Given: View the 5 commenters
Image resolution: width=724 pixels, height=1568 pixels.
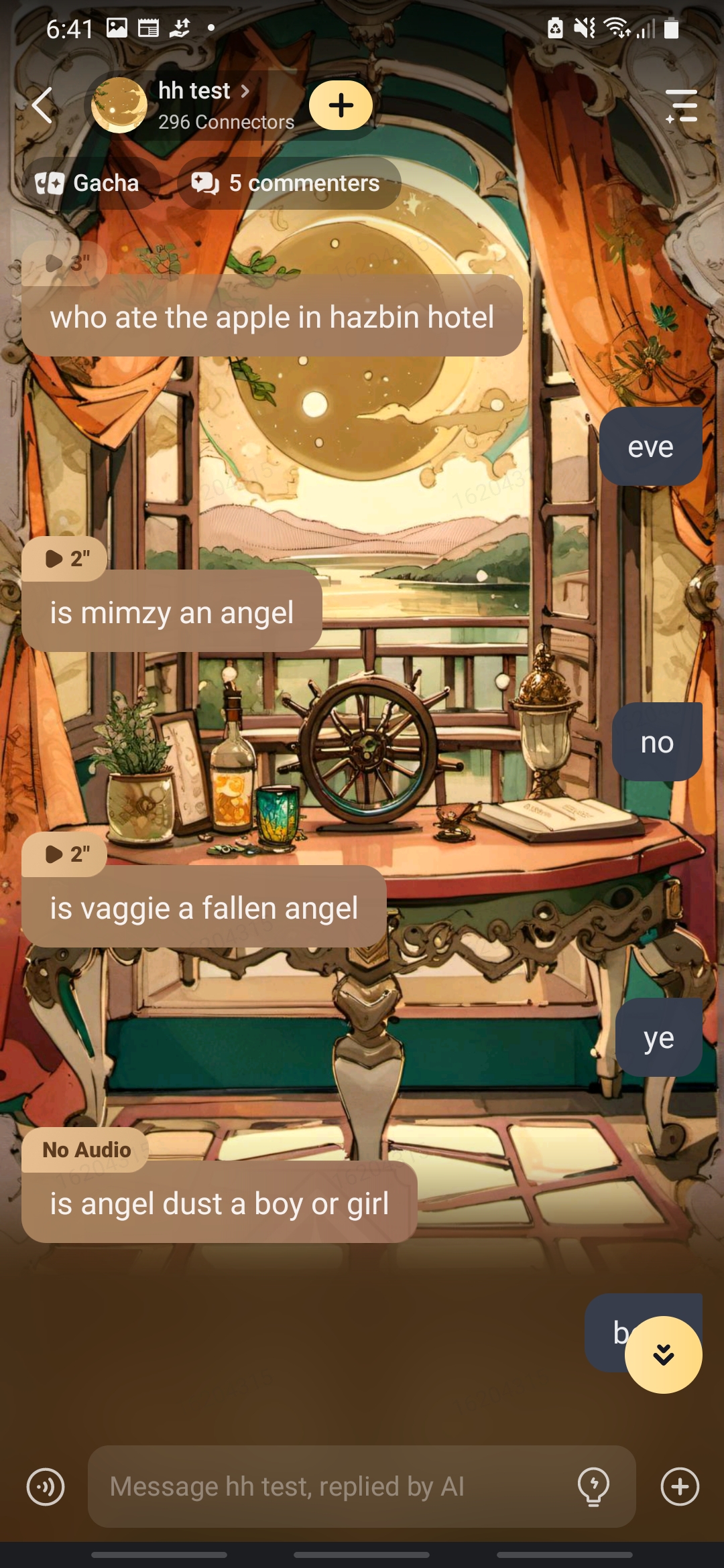Looking at the screenshot, I should tap(287, 183).
